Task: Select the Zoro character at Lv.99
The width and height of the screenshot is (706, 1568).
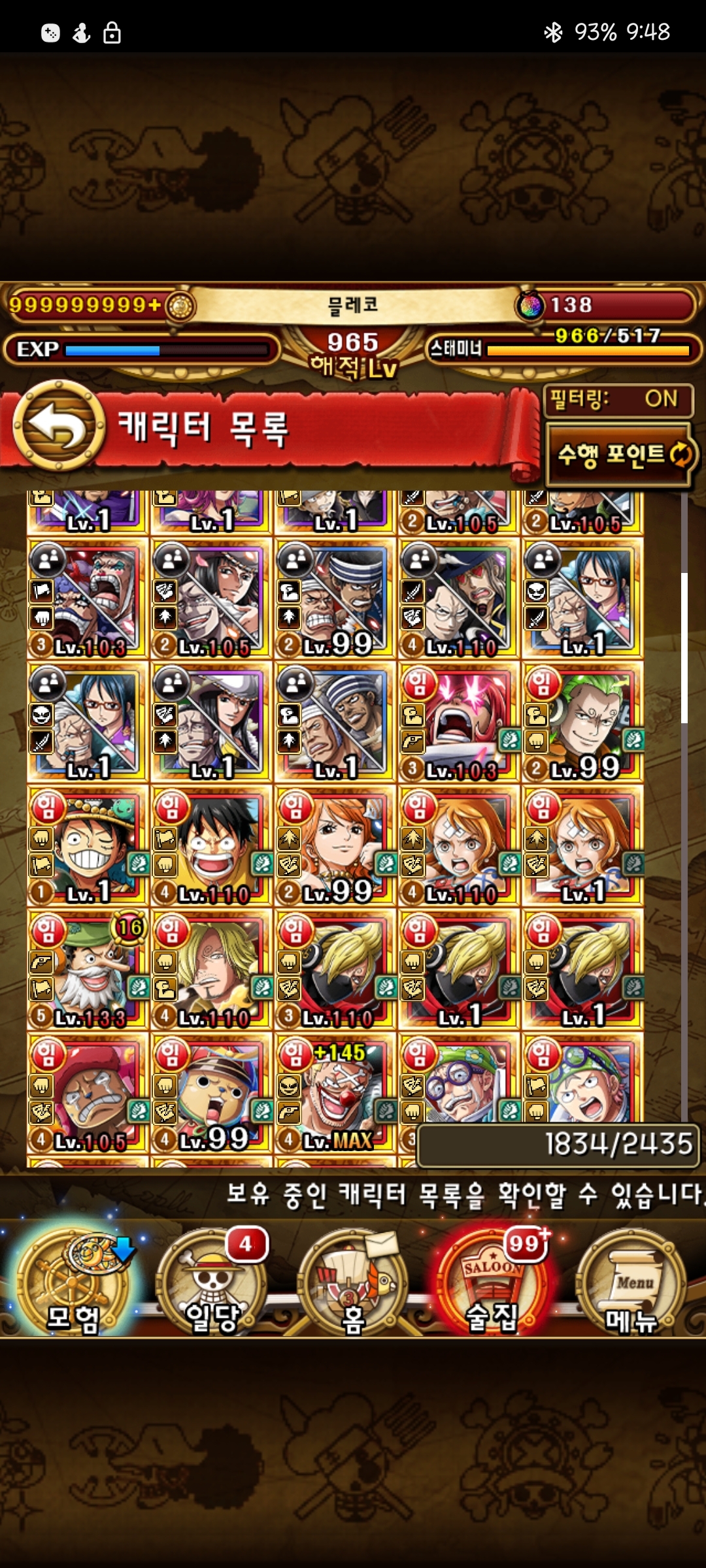Action: coord(583,722)
